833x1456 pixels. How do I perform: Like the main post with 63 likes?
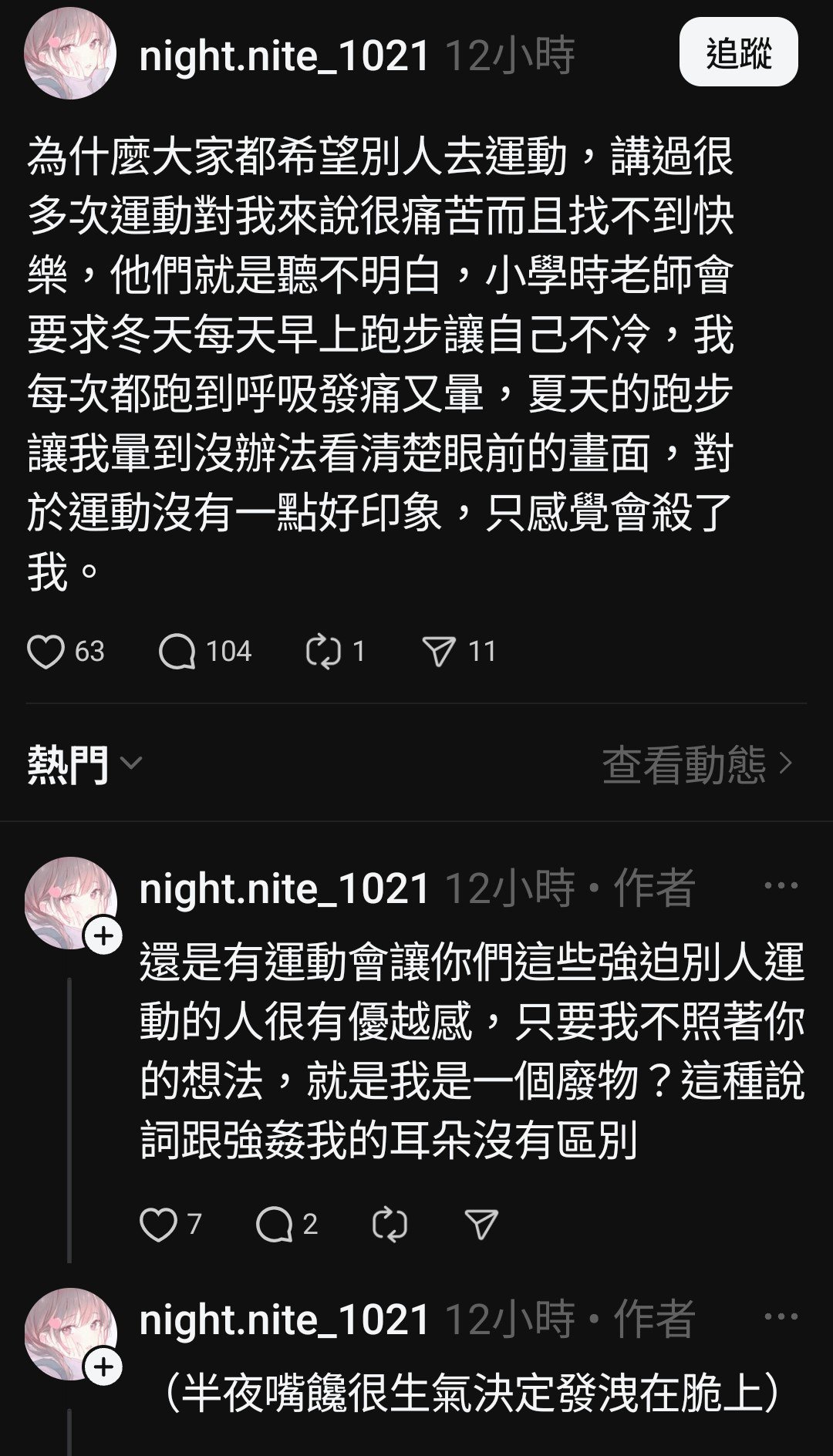pyautogui.click(x=46, y=652)
